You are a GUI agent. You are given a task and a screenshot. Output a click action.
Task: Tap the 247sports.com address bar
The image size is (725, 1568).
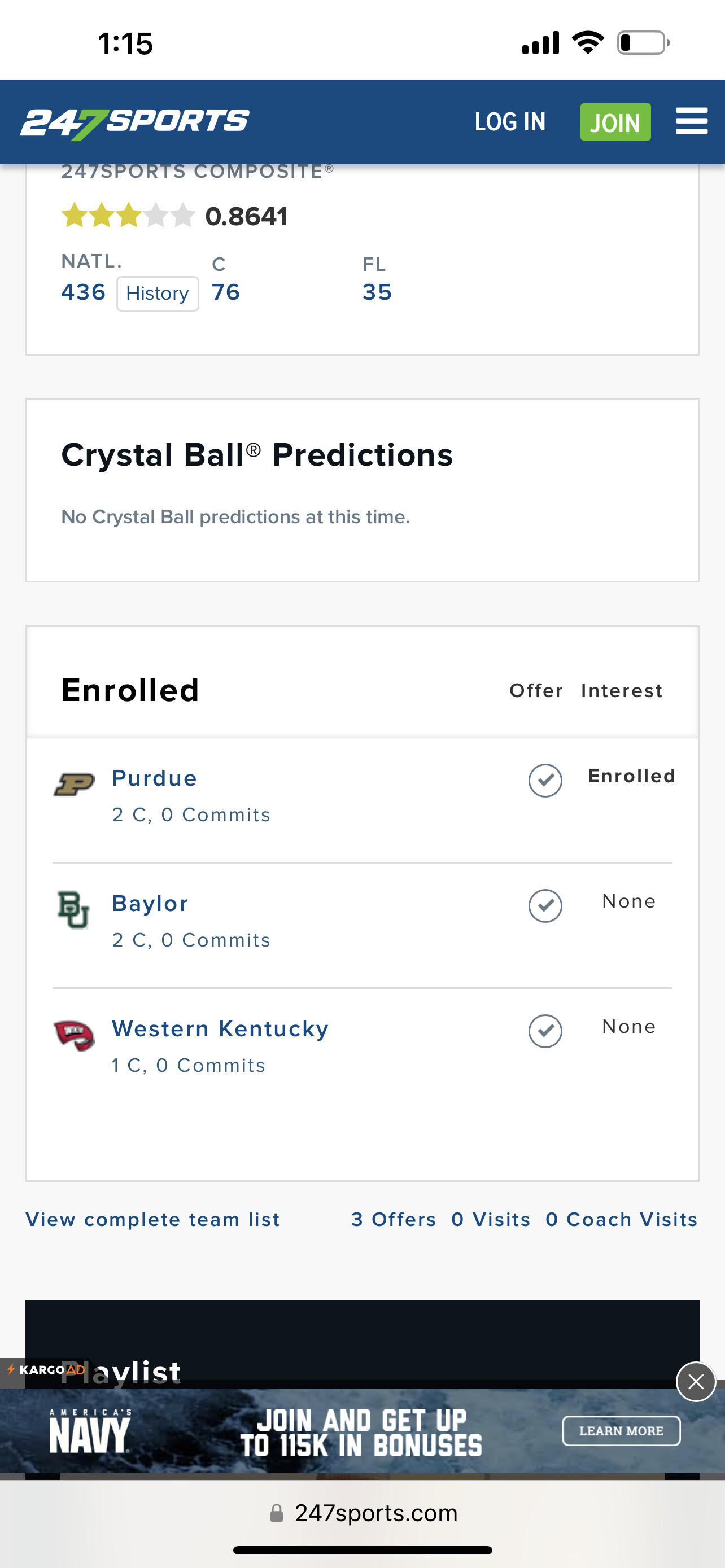[x=364, y=1513]
